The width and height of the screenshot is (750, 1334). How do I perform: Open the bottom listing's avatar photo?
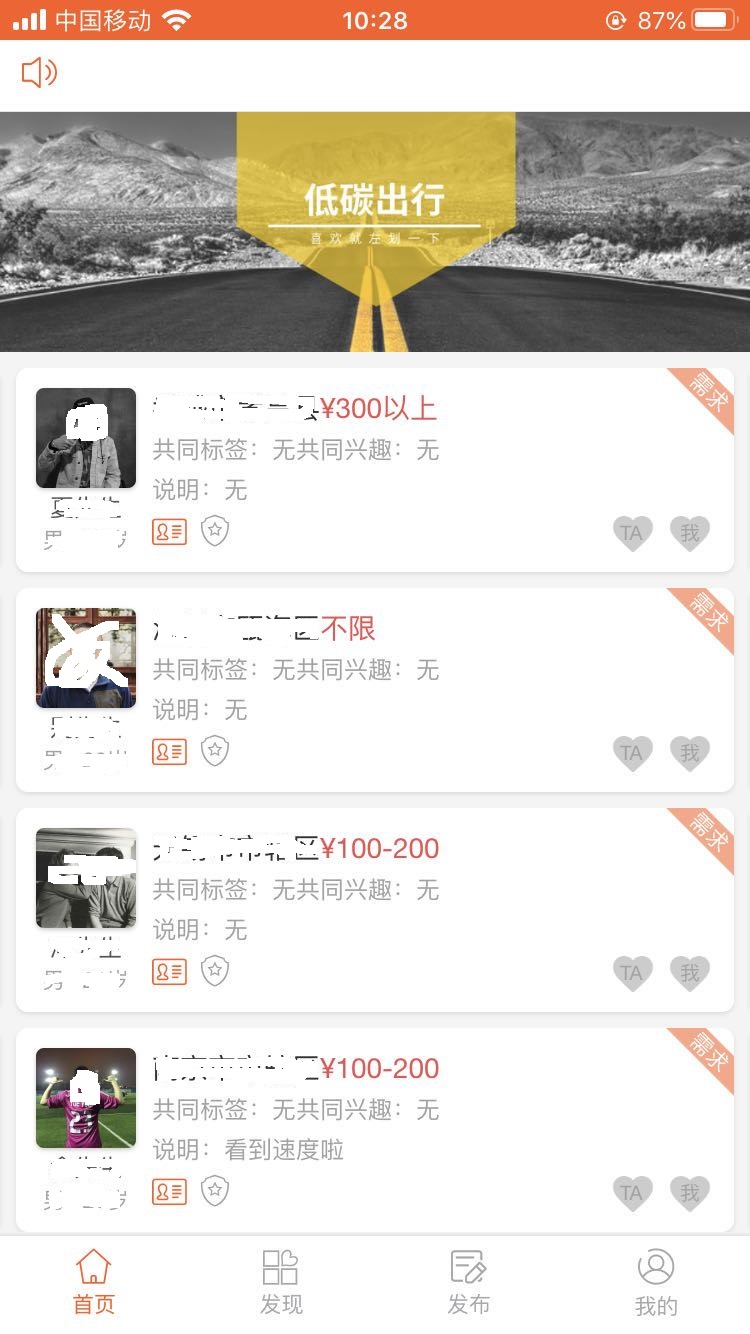86,1097
